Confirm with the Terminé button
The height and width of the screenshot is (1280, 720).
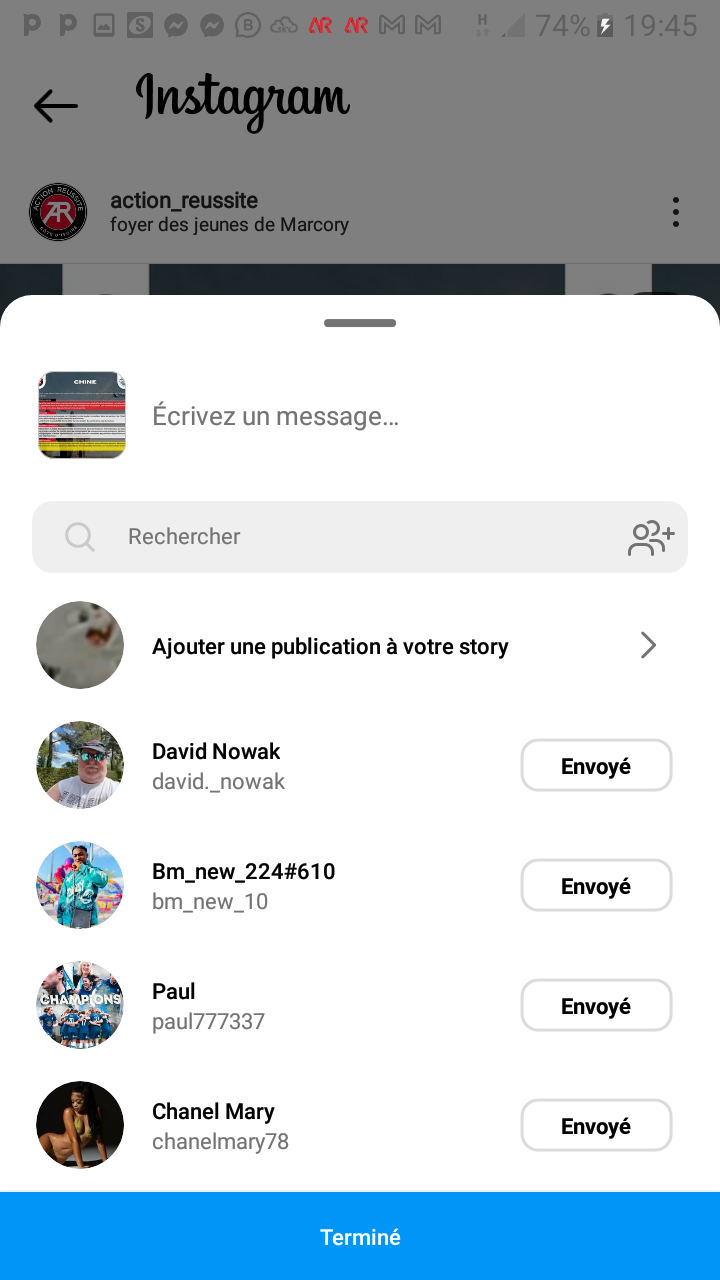pos(360,1237)
